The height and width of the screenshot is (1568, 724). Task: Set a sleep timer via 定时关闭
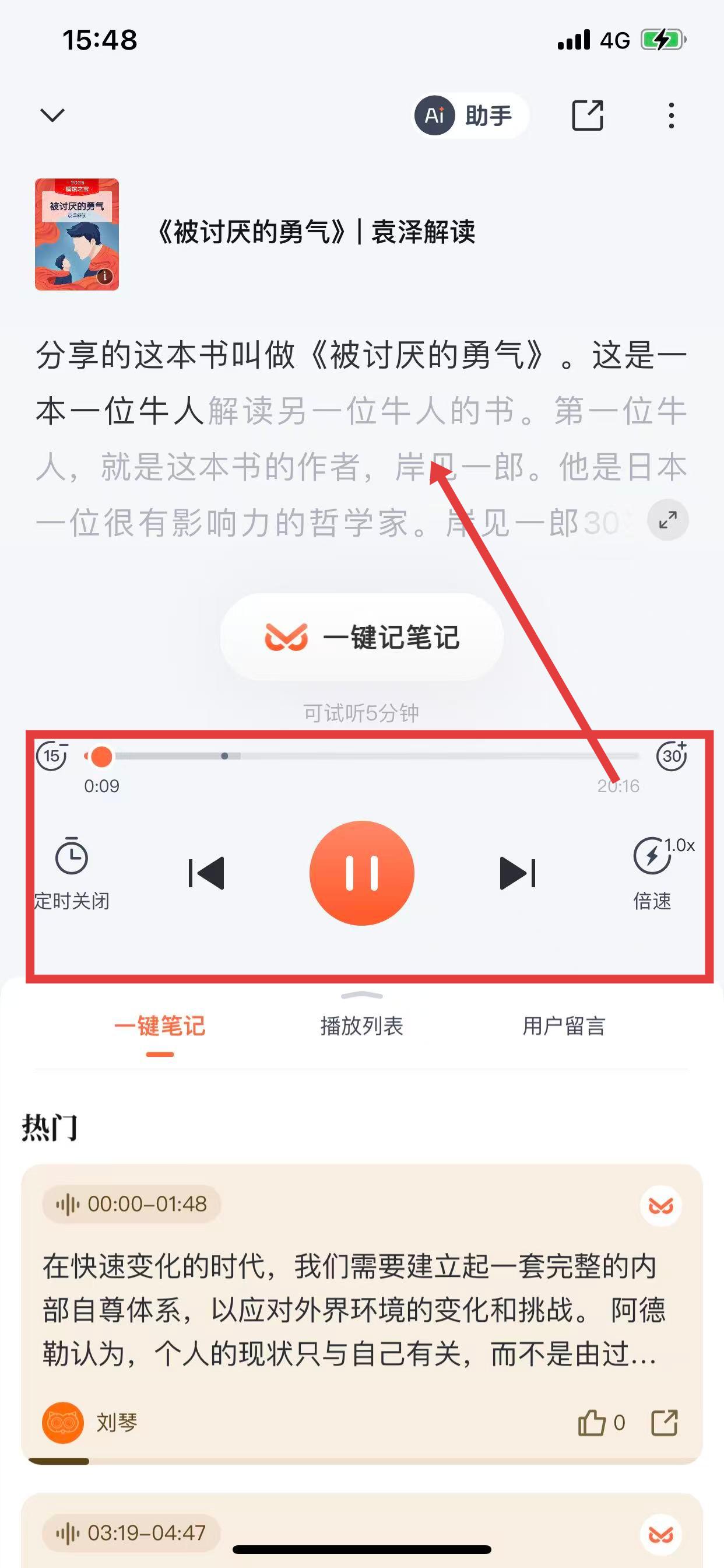pos(72,871)
